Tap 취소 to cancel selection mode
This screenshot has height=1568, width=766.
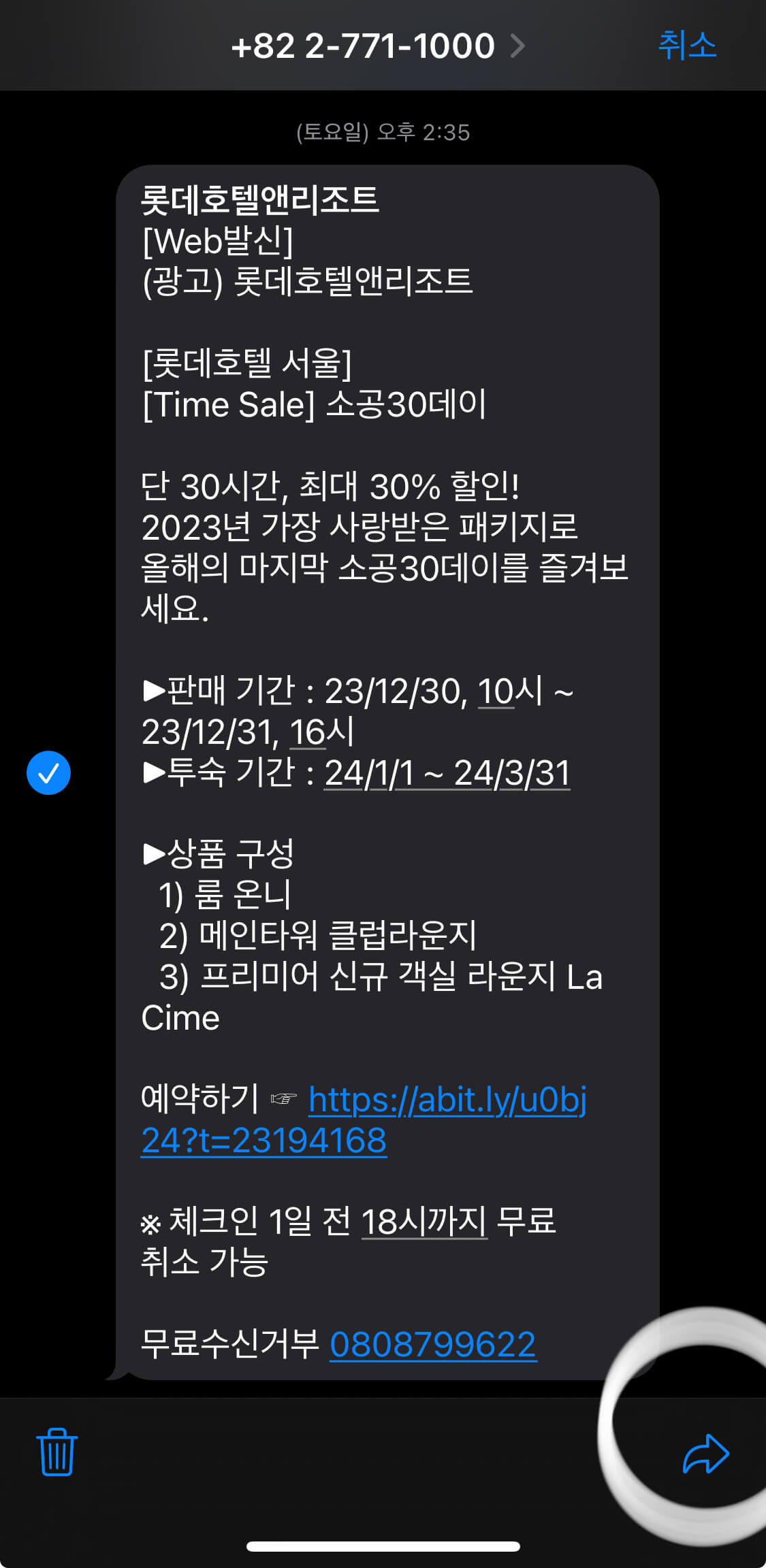click(687, 45)
